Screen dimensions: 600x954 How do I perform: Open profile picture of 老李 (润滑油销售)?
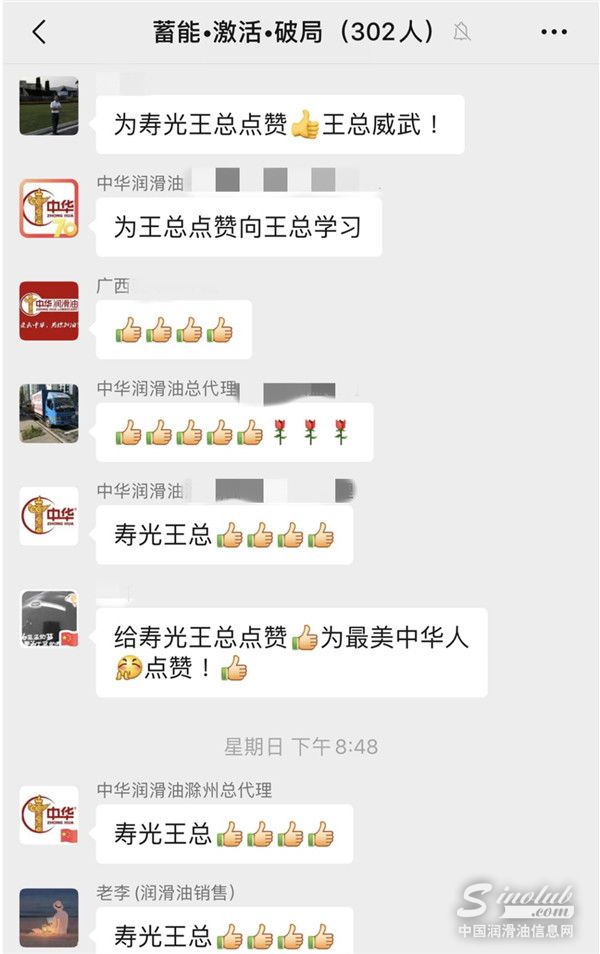coord(49,917)
